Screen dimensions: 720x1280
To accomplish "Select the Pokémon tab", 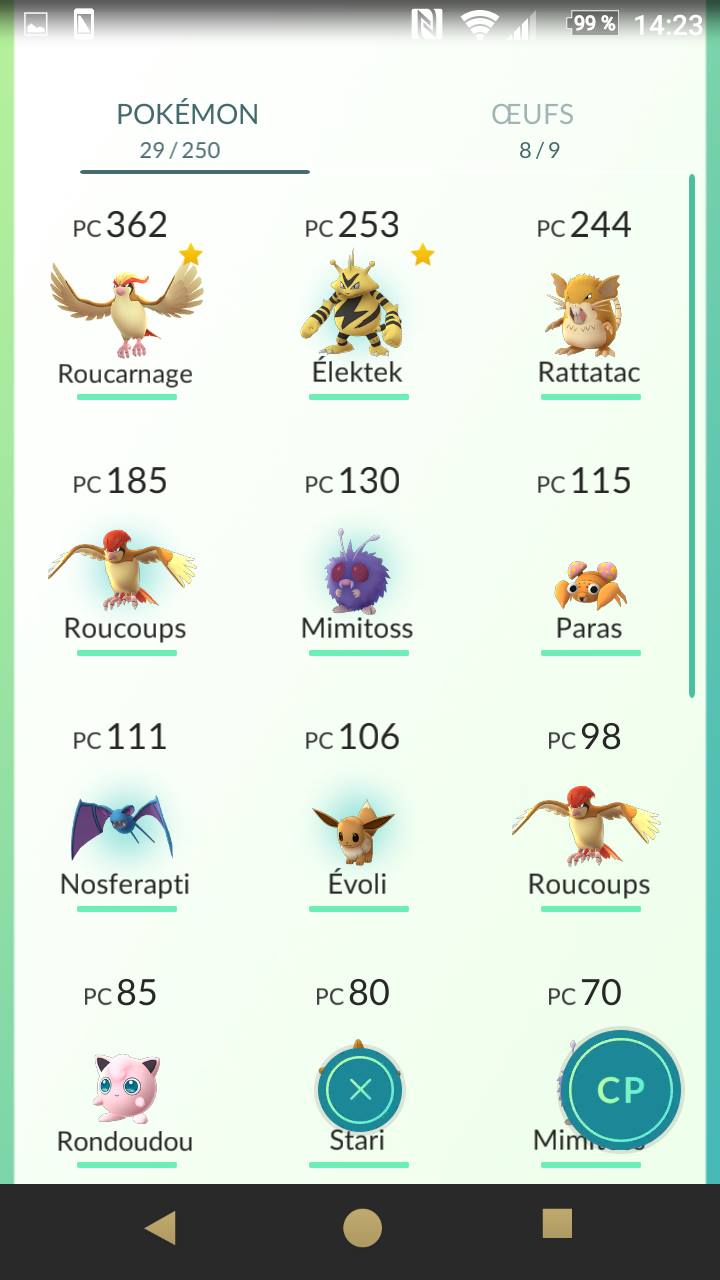I will 188,130.
